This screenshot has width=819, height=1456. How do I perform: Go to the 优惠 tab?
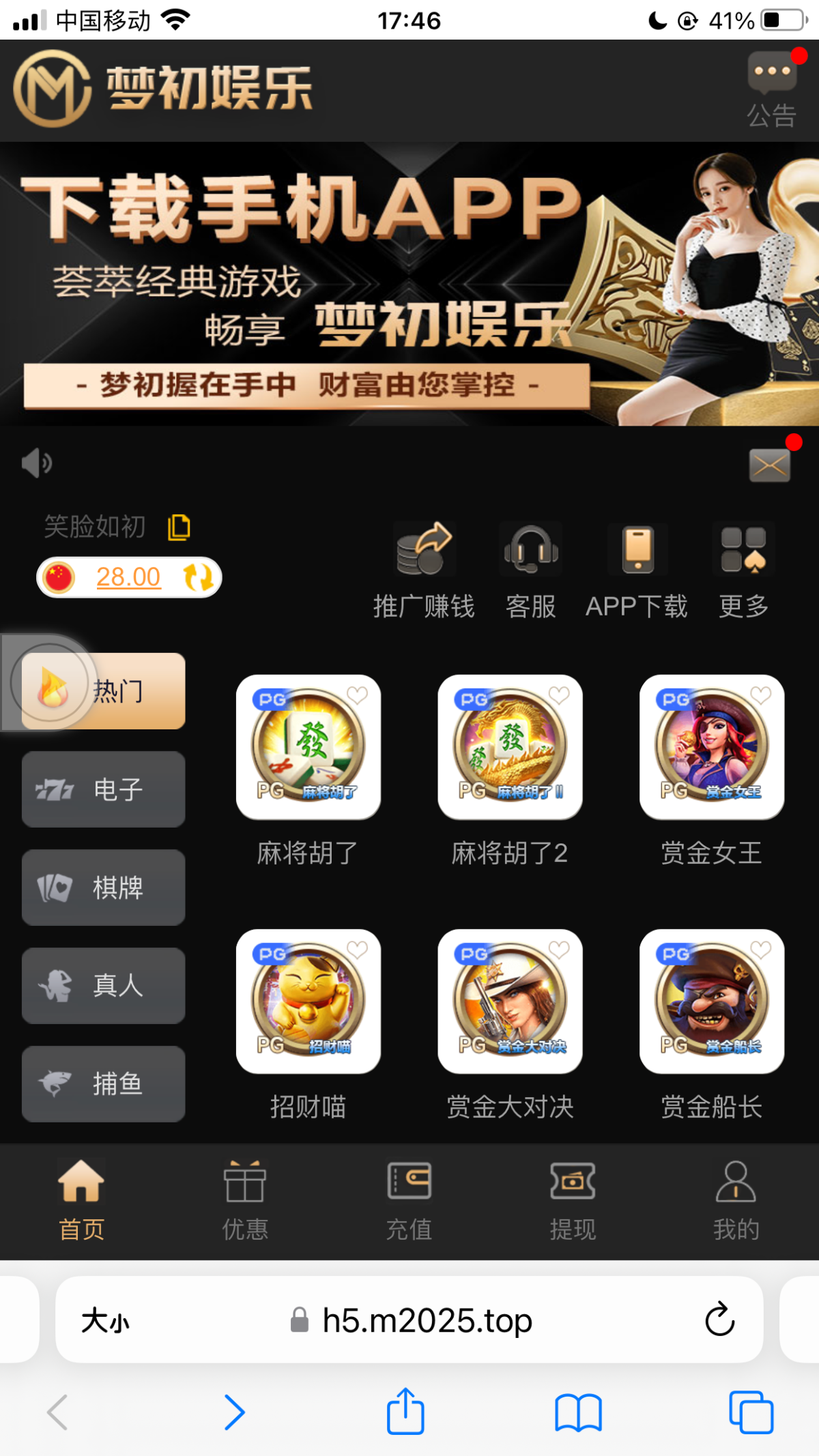pyautogui.click(x=245, y=1201)
